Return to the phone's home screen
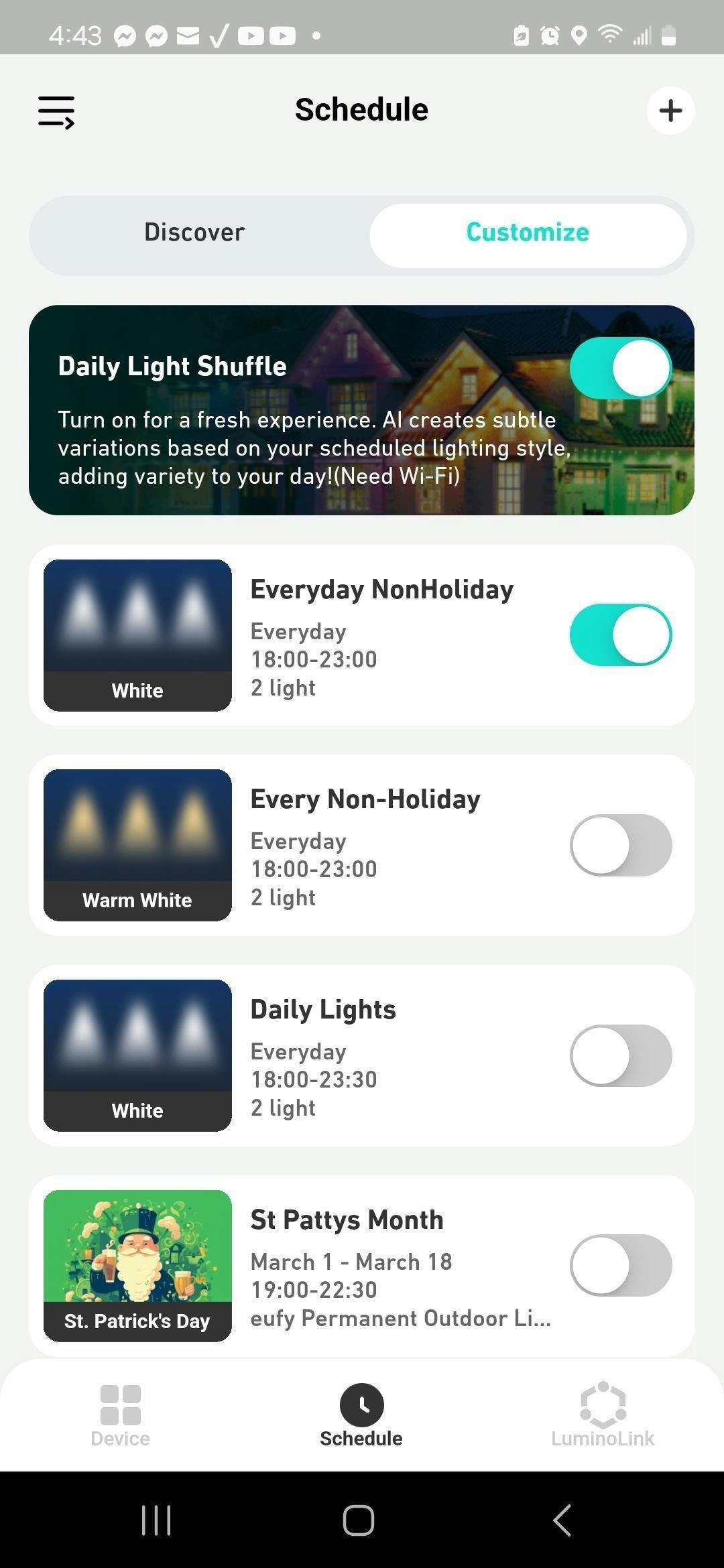 [x=359, y=1520]
